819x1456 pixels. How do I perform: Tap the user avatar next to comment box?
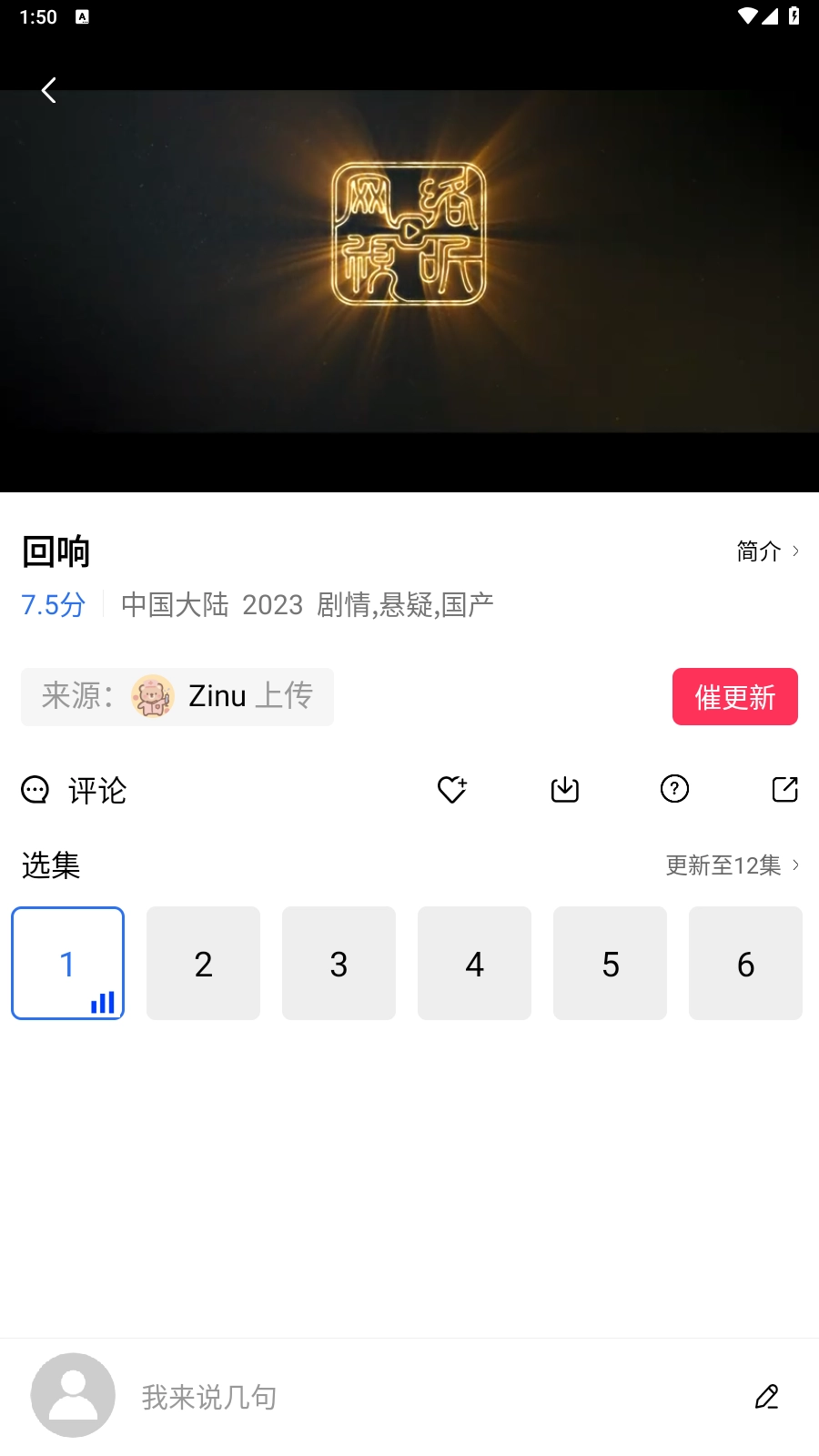(x=73, y=1394)
